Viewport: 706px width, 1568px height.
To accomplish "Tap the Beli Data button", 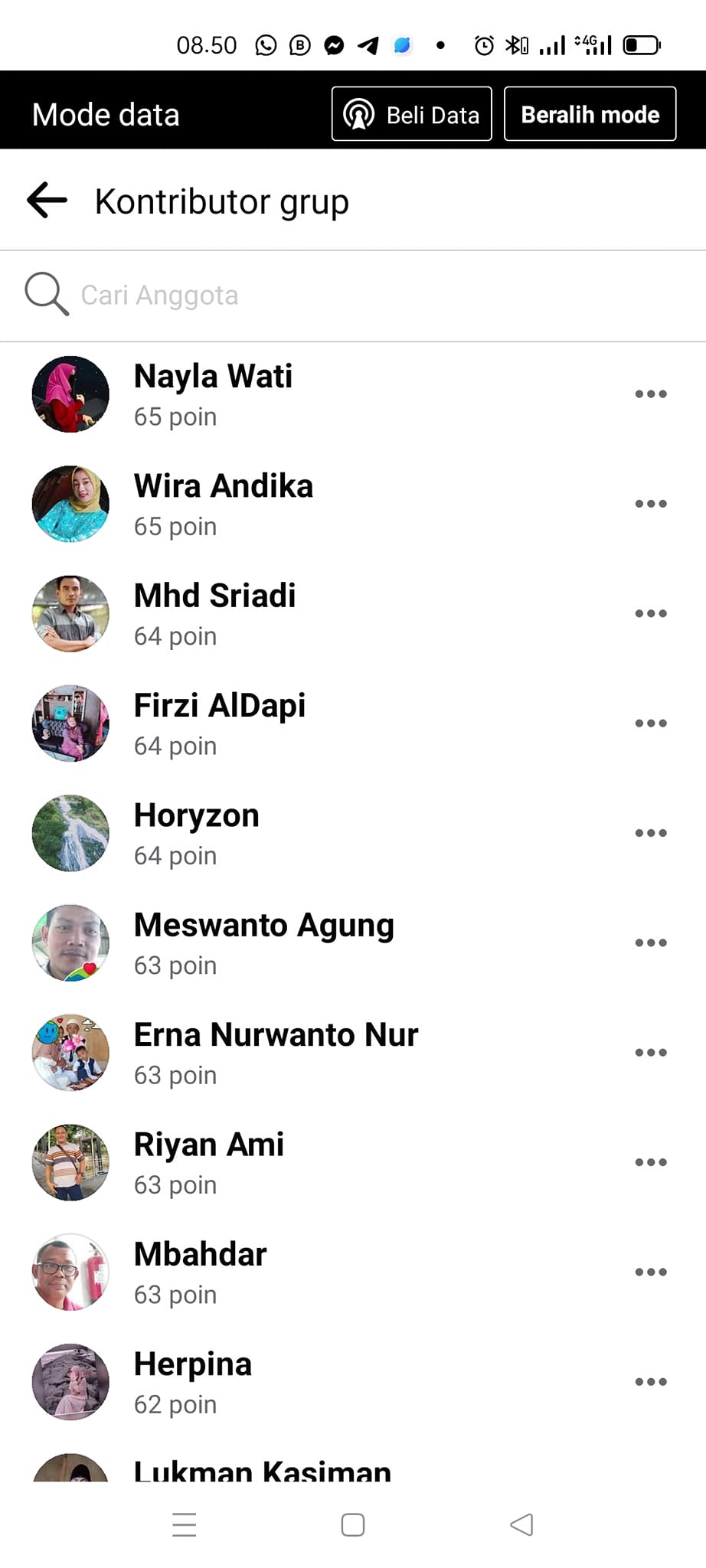I will point(411,114).
